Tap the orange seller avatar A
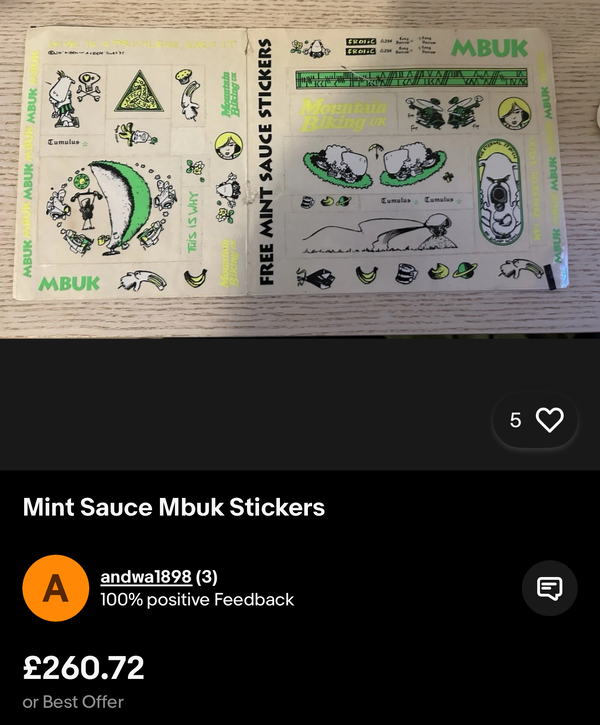600x725 pixels. 55,588
